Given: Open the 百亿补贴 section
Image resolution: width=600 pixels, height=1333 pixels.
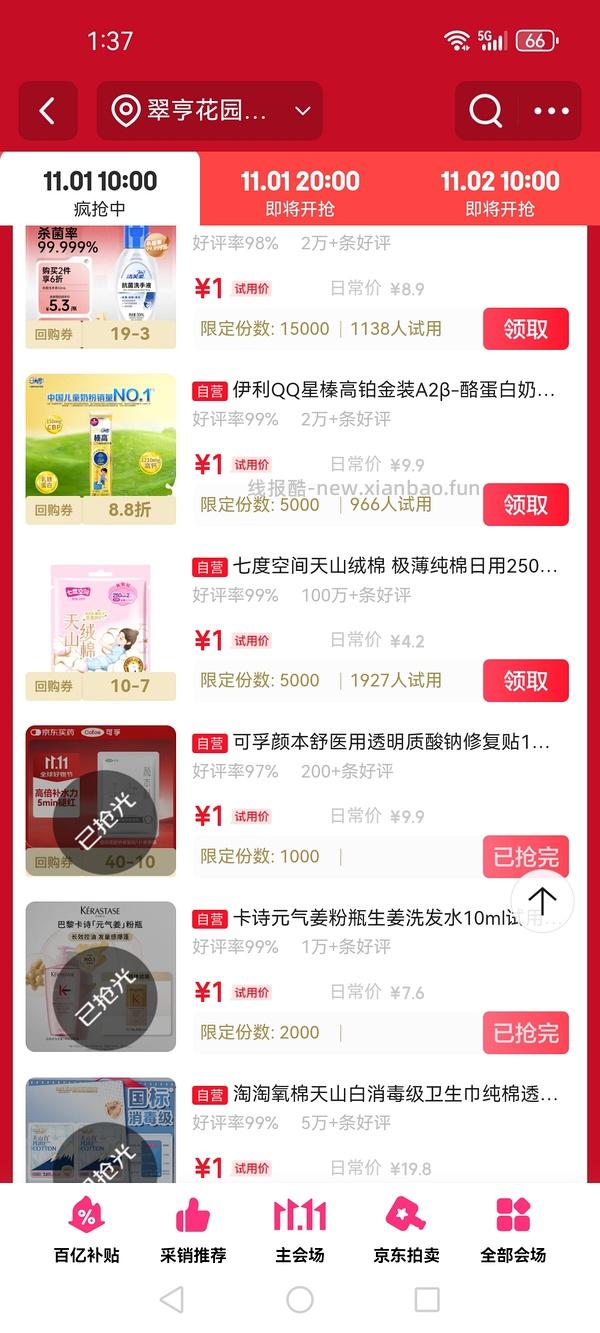Looking at the screenshot, I should point(86,1230).
